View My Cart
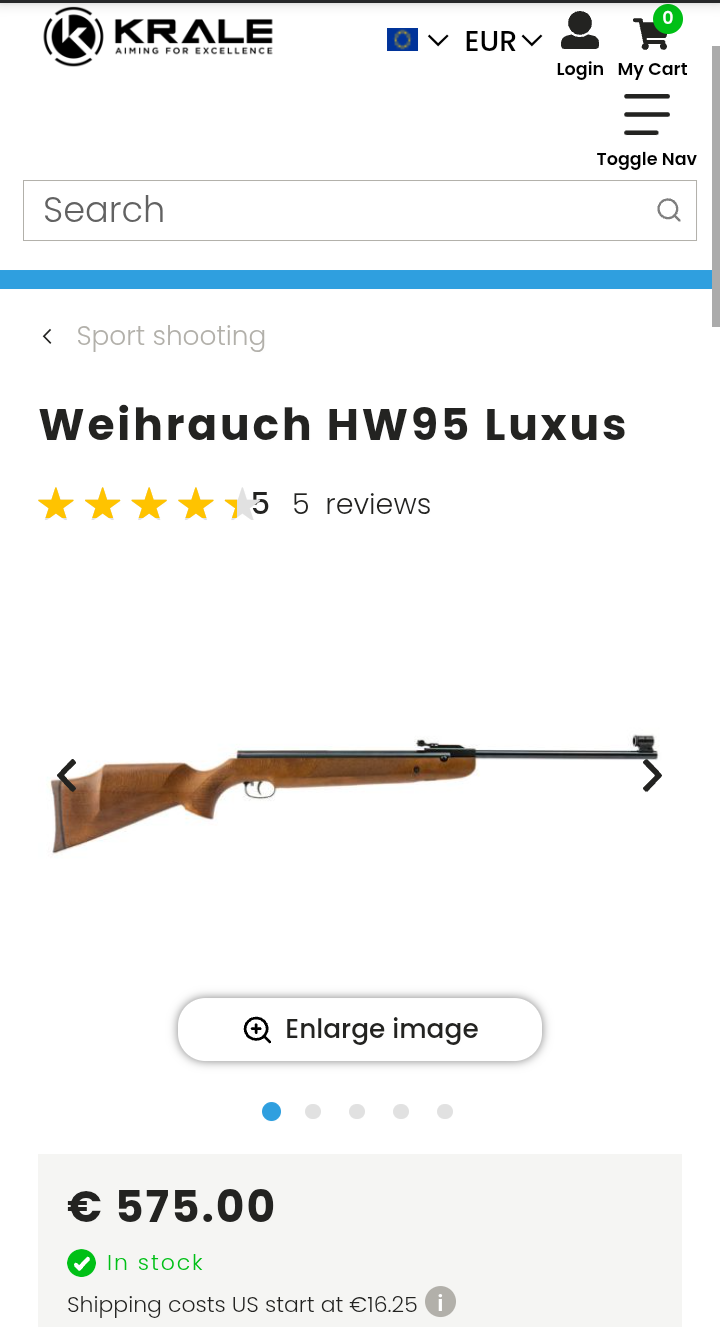720x1327 pixels. pyautogui.click(x=653, y=45)
